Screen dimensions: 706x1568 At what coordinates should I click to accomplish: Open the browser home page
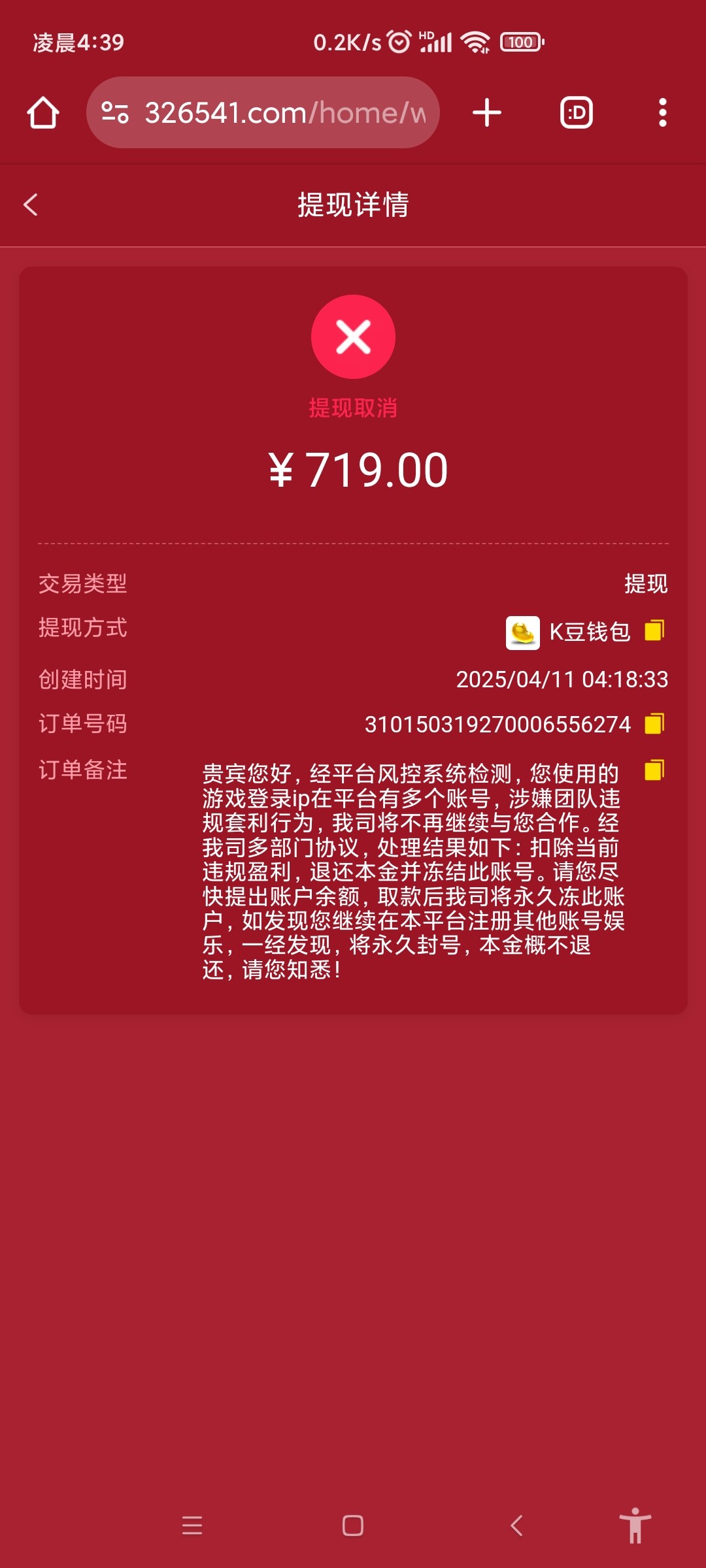[43, 112]
